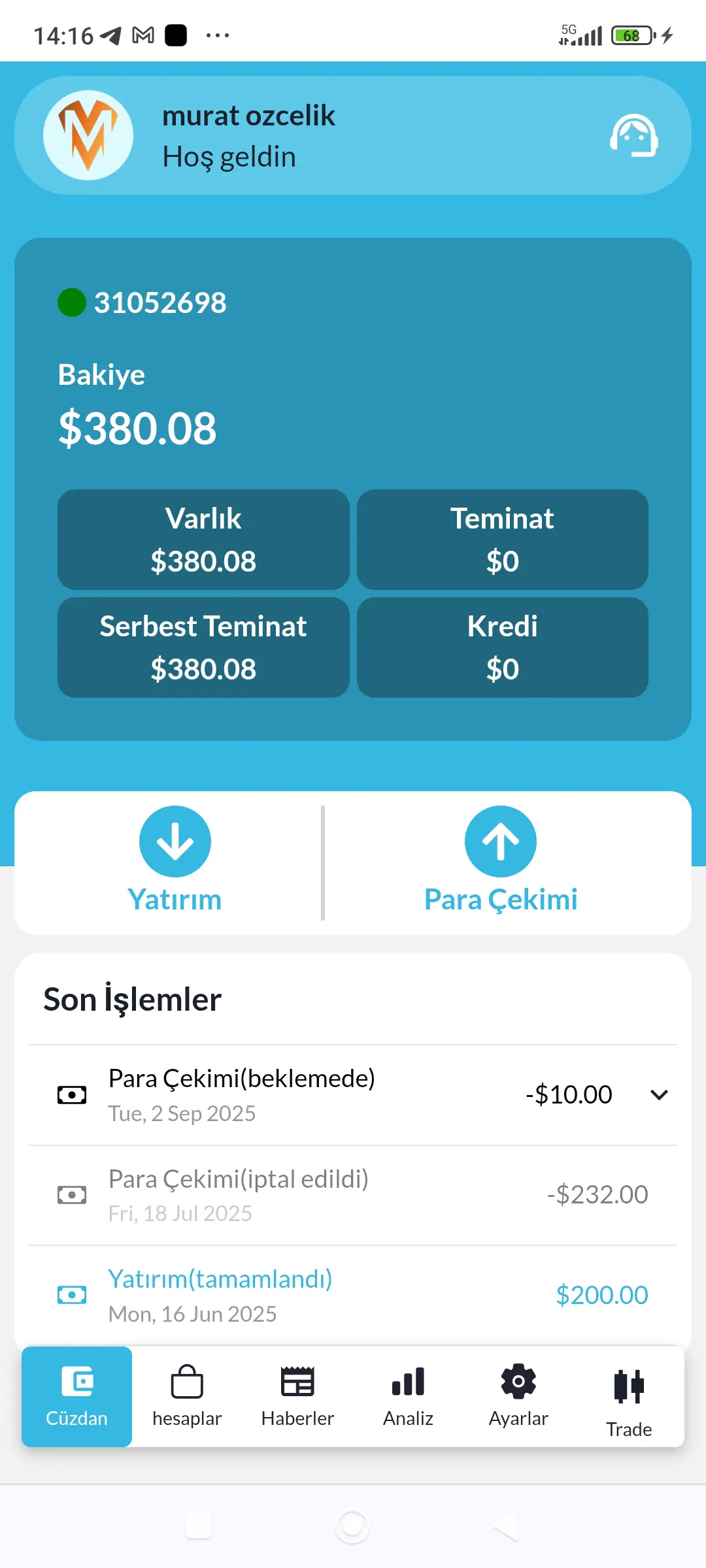Tap the murat ozcelik profile avatar
This screenshot has width=706, height=1568.
click(x=88, y=135)
